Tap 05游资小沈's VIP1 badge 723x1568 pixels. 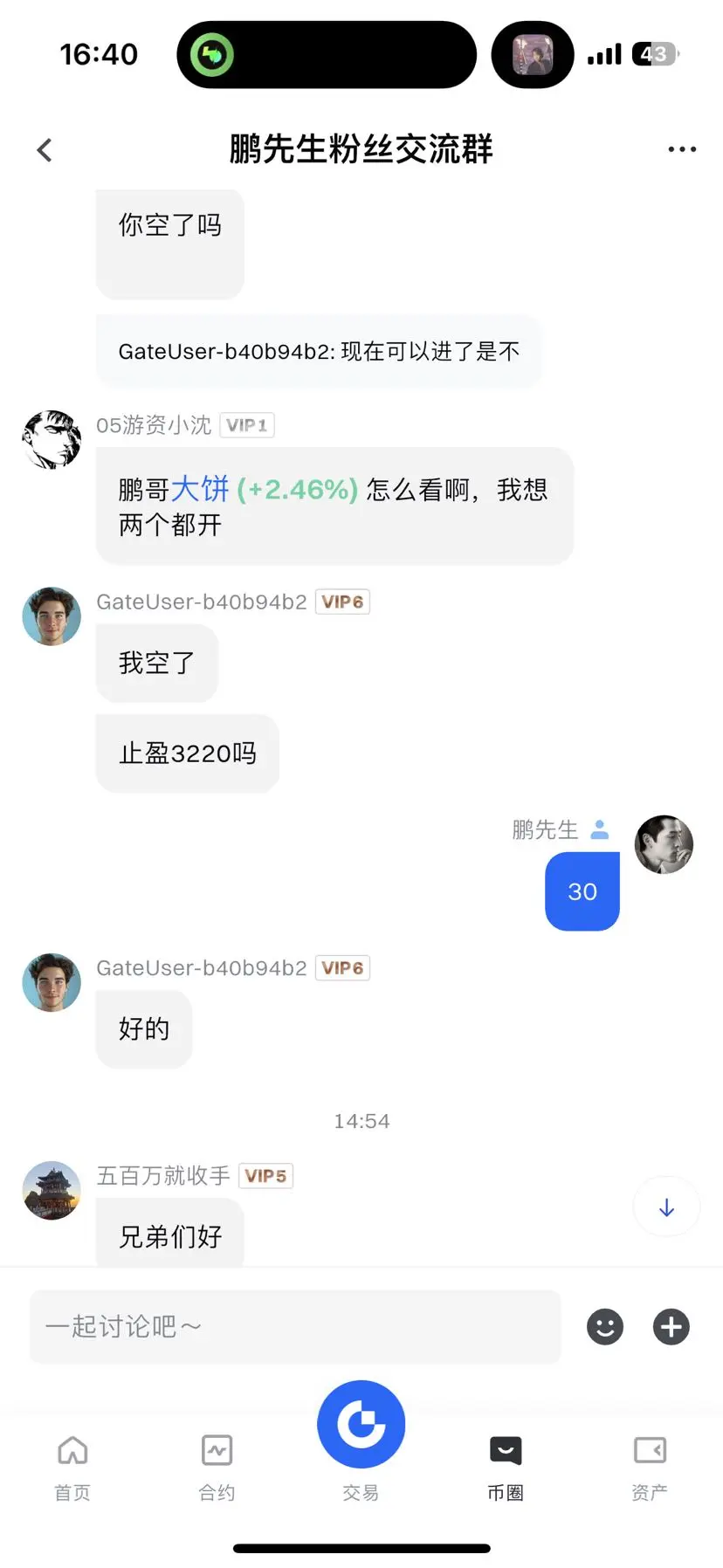[246, 425]
